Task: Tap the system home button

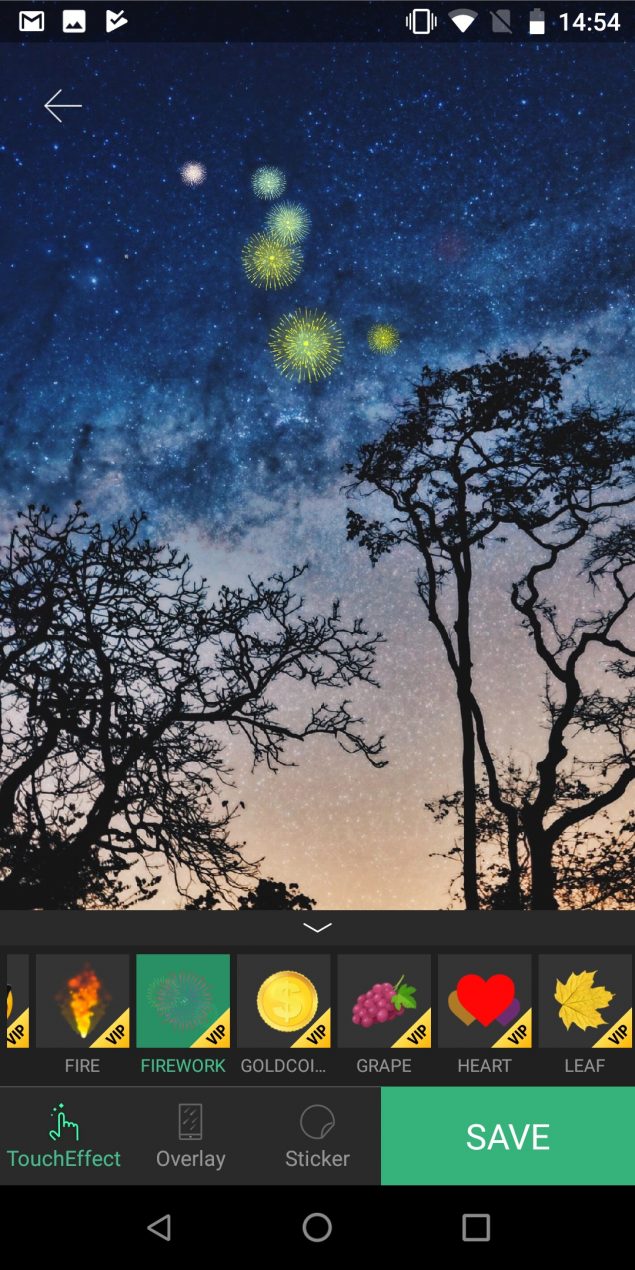Action: pos(317,1227)
